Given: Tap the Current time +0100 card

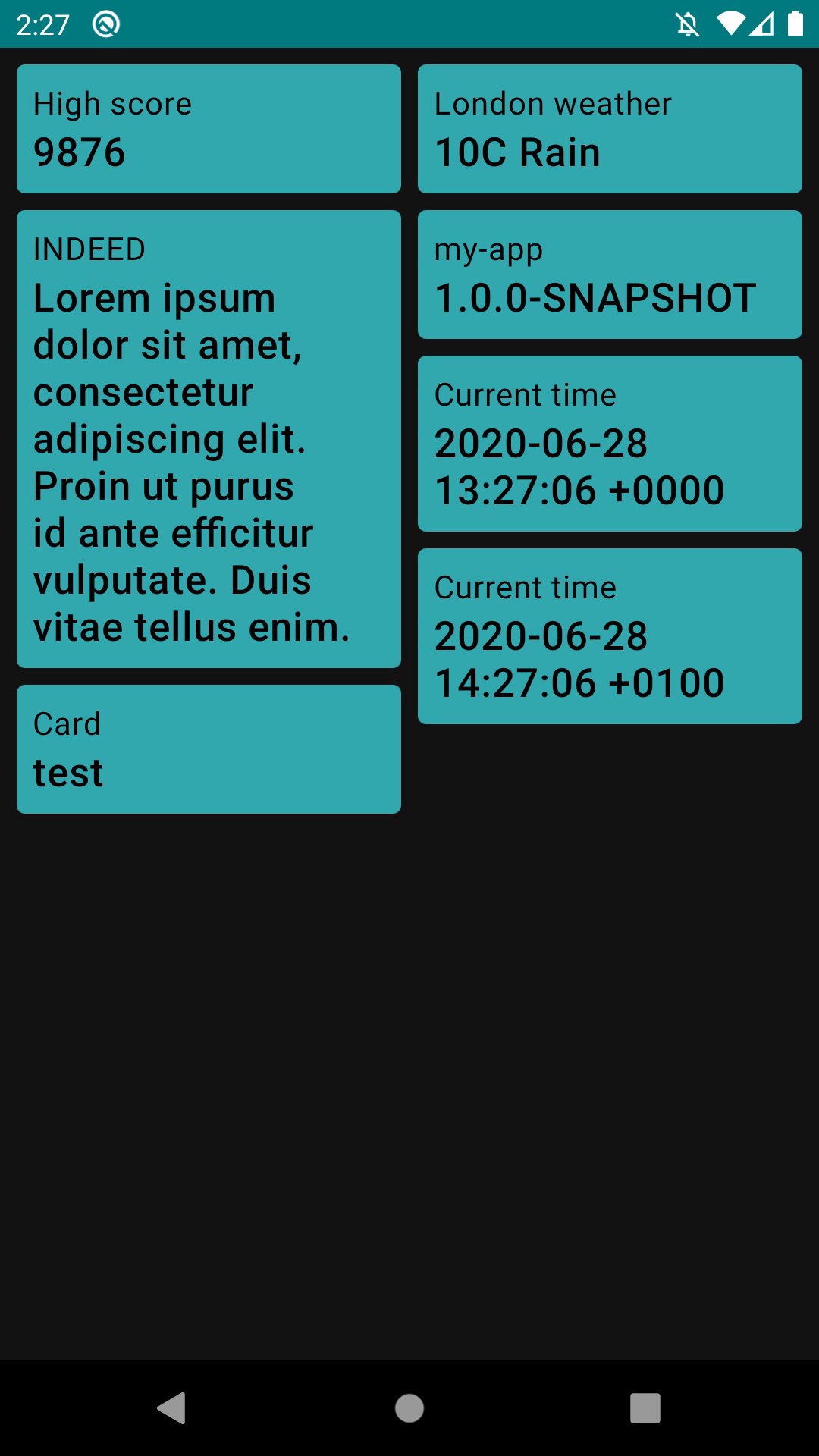Looking at the screenshot, I should click(x=609, y=635).
